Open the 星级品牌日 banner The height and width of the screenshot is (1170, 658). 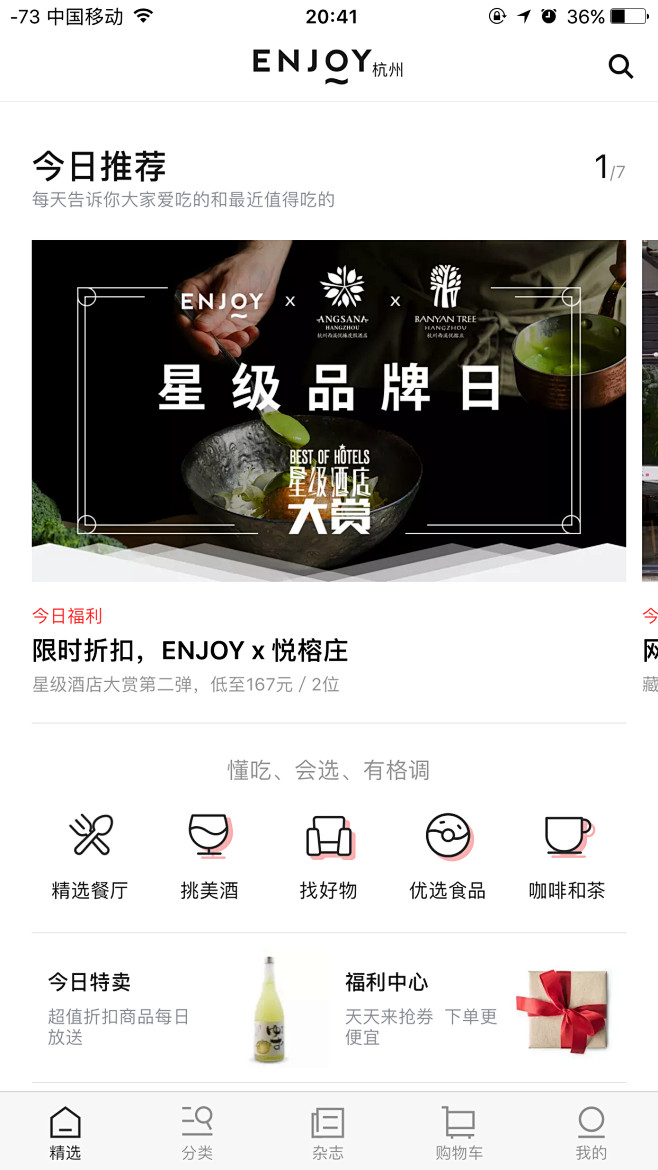[x=329, y=410]
